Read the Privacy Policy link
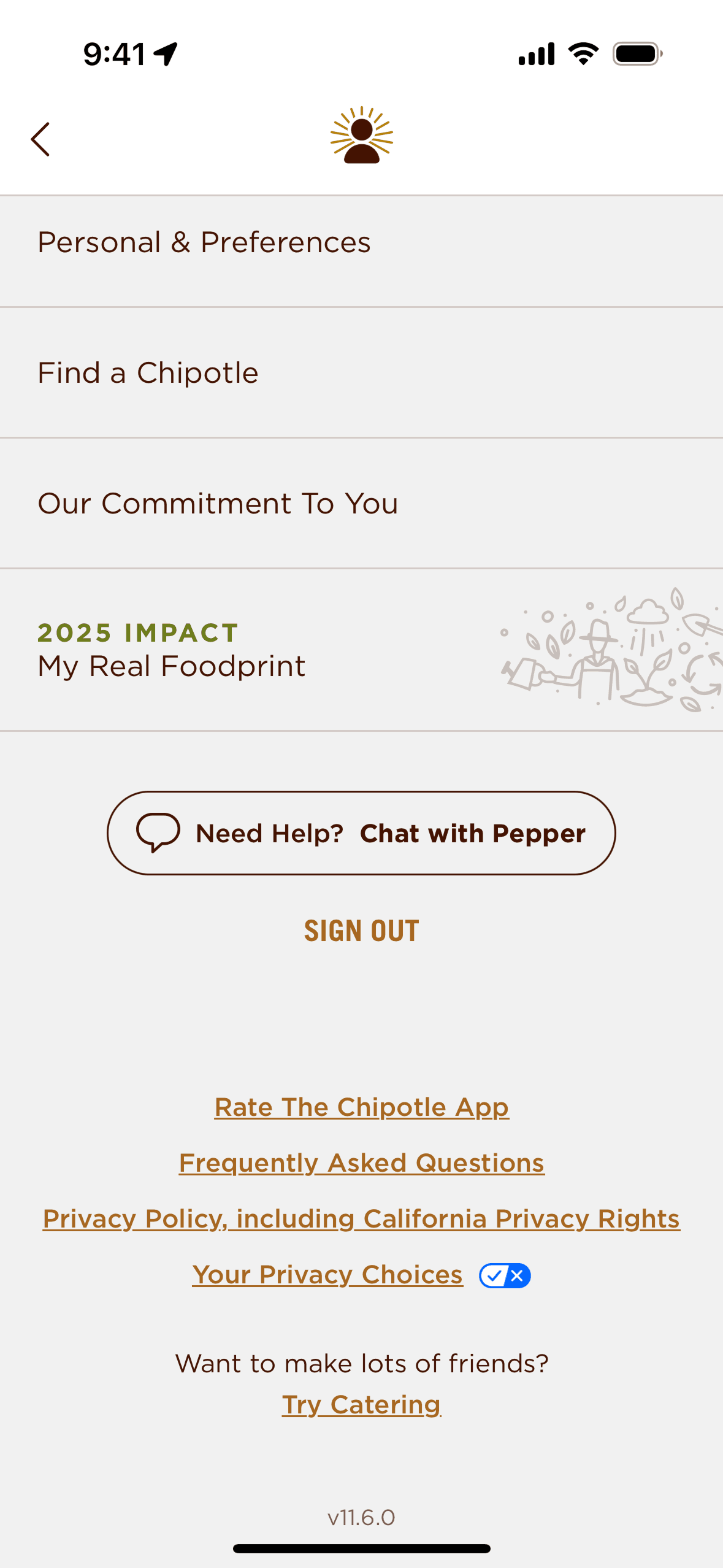Image resolution: width=723 pixels, height=1568 pixels. click(x=361, y=1219)
